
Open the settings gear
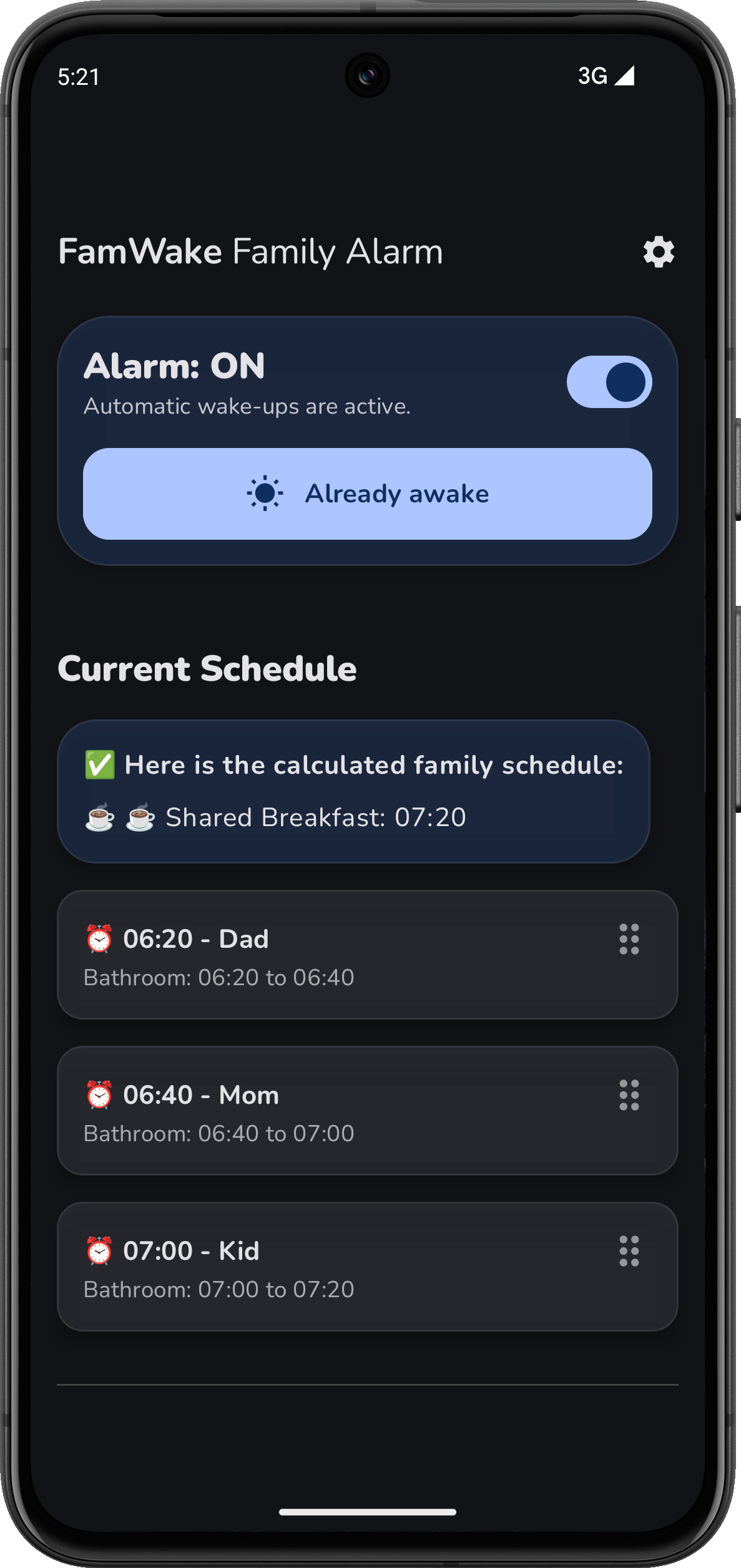point(659,252)
